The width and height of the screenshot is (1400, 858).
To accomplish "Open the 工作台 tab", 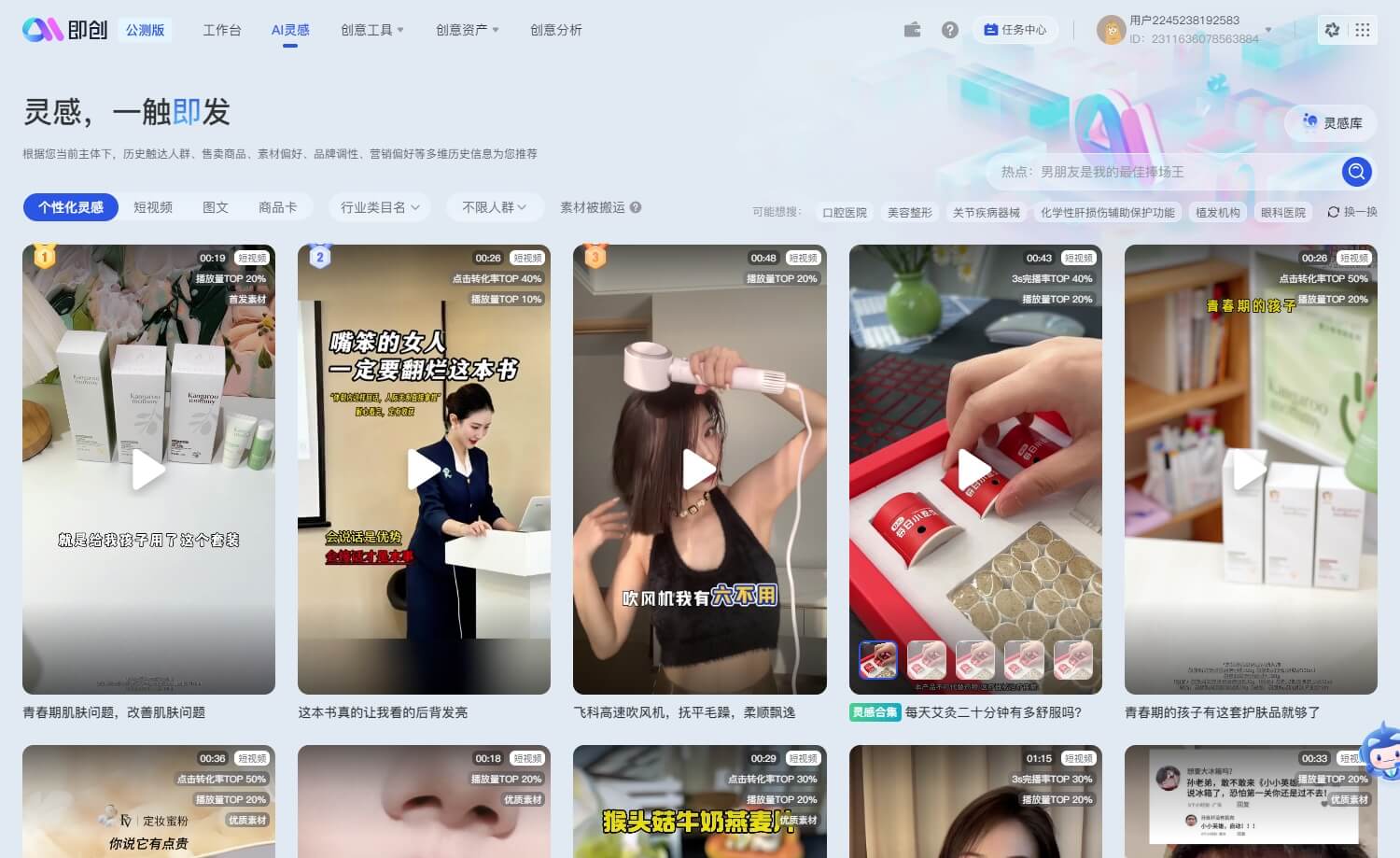I will coord(222,30).
